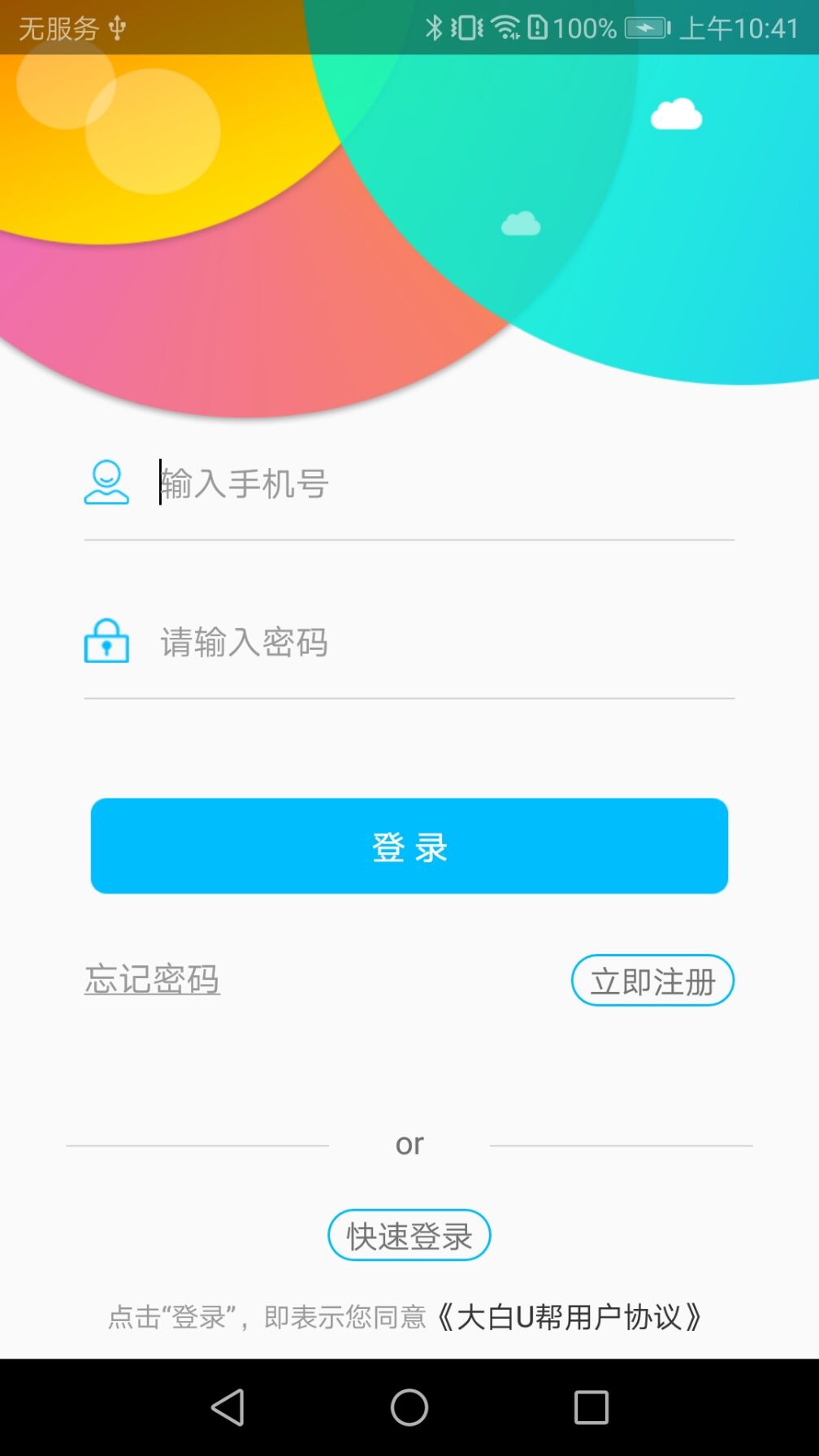Click the password input field

click(x=406, y=642)
